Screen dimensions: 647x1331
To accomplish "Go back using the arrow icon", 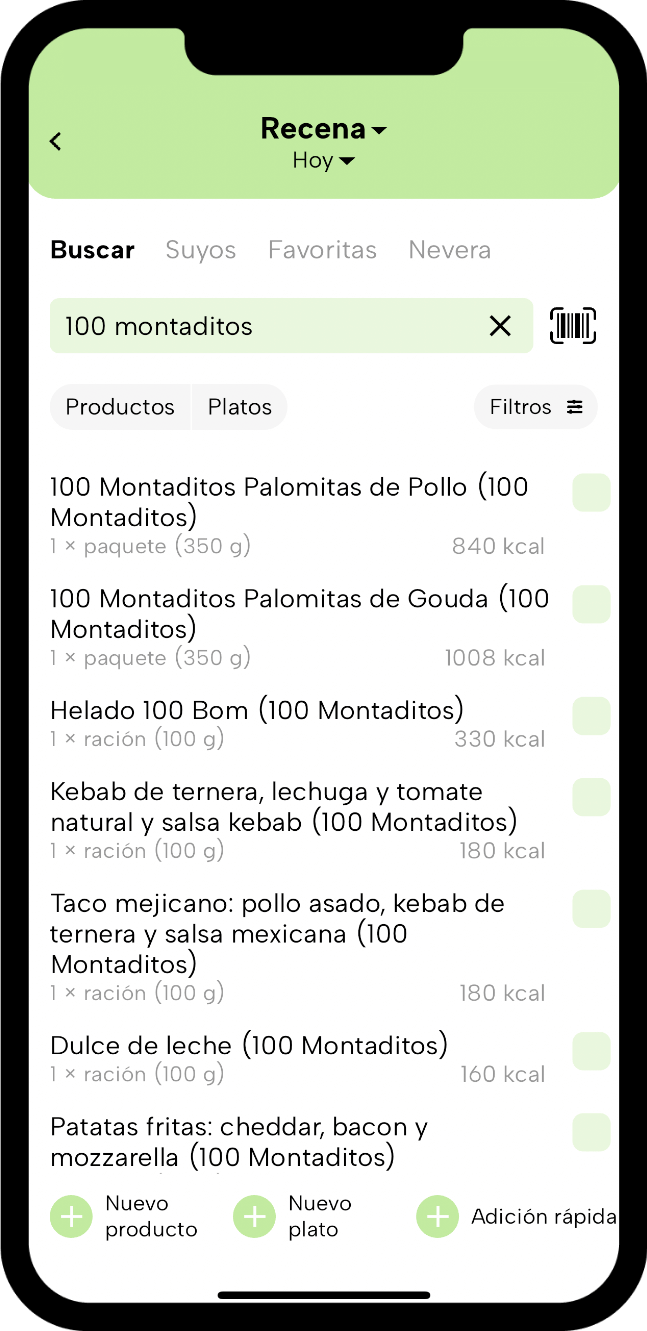I will (56, 142).
